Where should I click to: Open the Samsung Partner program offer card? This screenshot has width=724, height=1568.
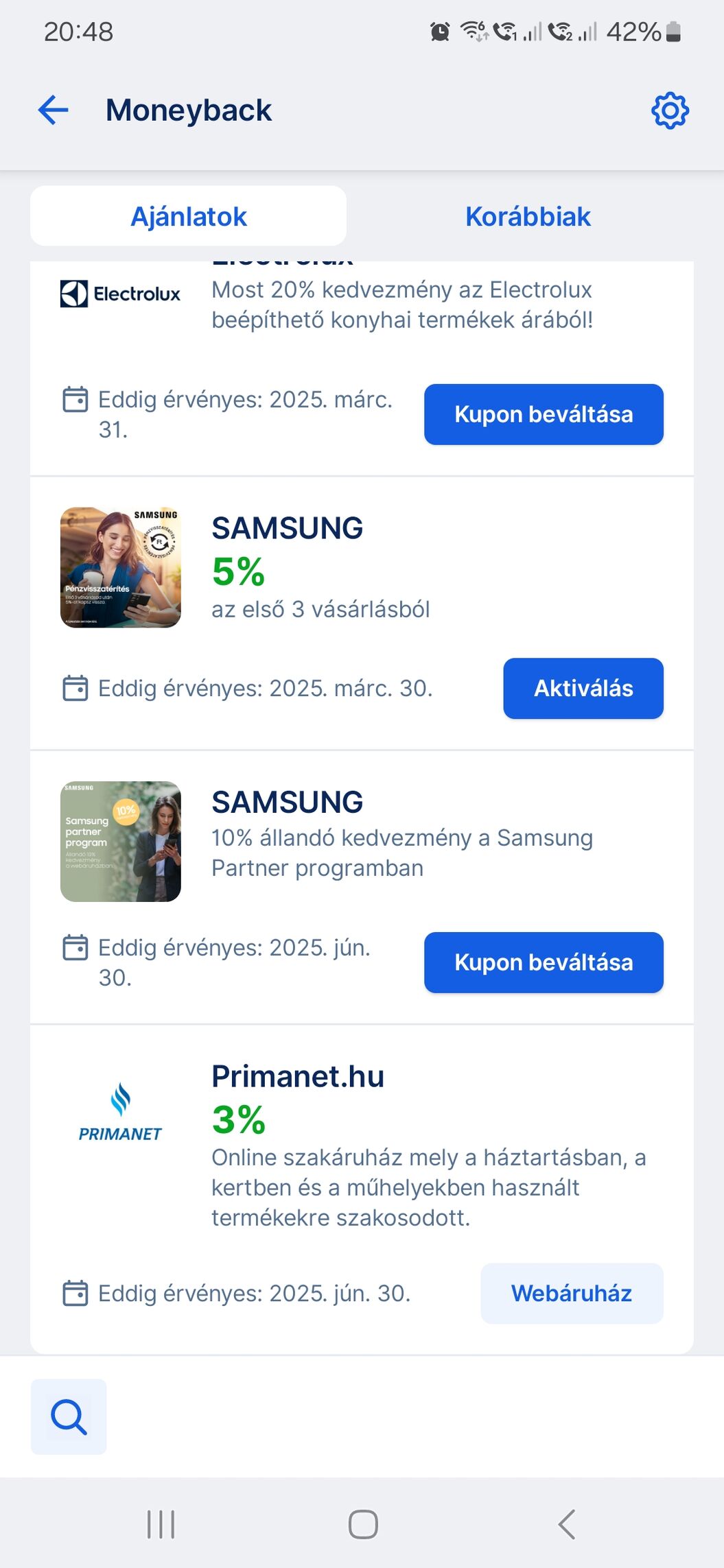[362, 888]
